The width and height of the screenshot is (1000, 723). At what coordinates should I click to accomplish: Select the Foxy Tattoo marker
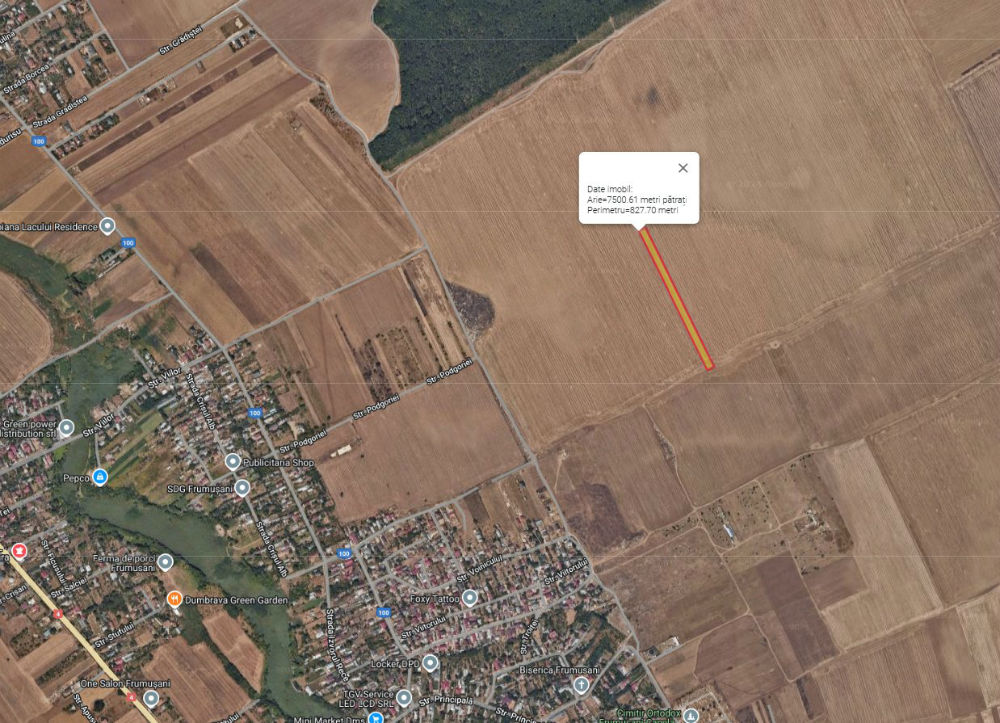click(469, 598)
